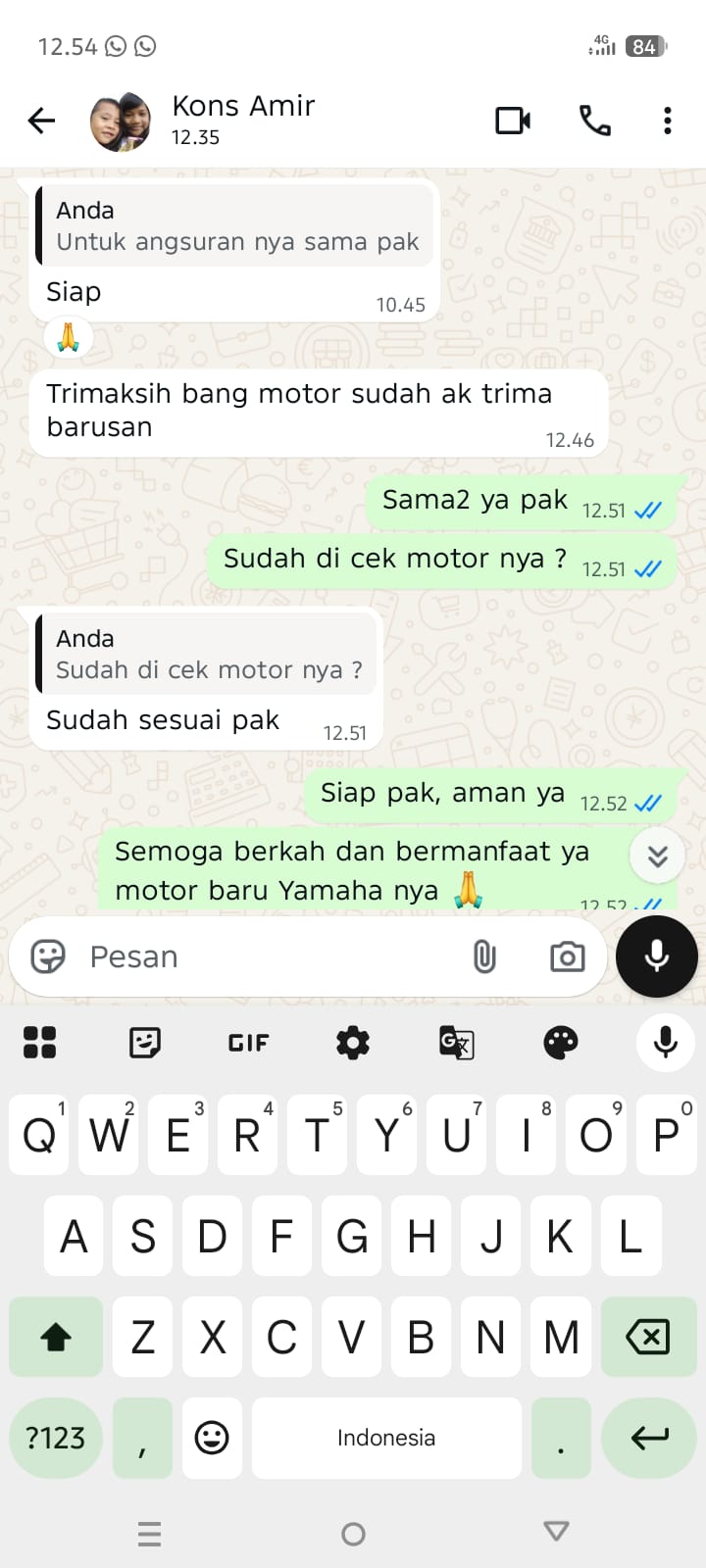Open the keyboard GIF panel
Viewport: 706px width, 1568px height.
(248, 1043)
